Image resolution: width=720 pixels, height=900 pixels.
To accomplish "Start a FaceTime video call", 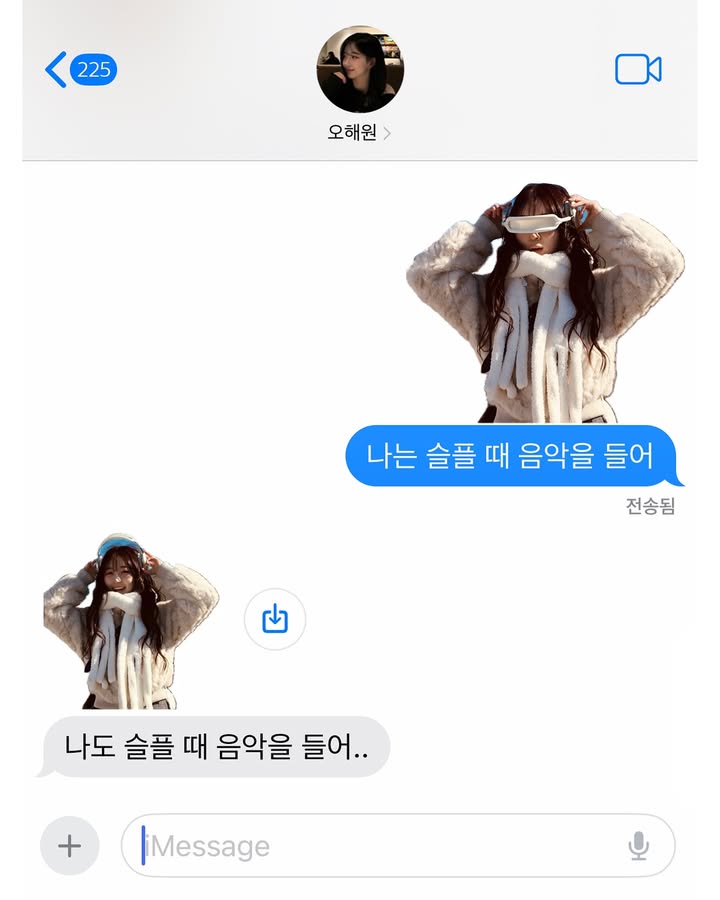I will (x=637, y=70).
